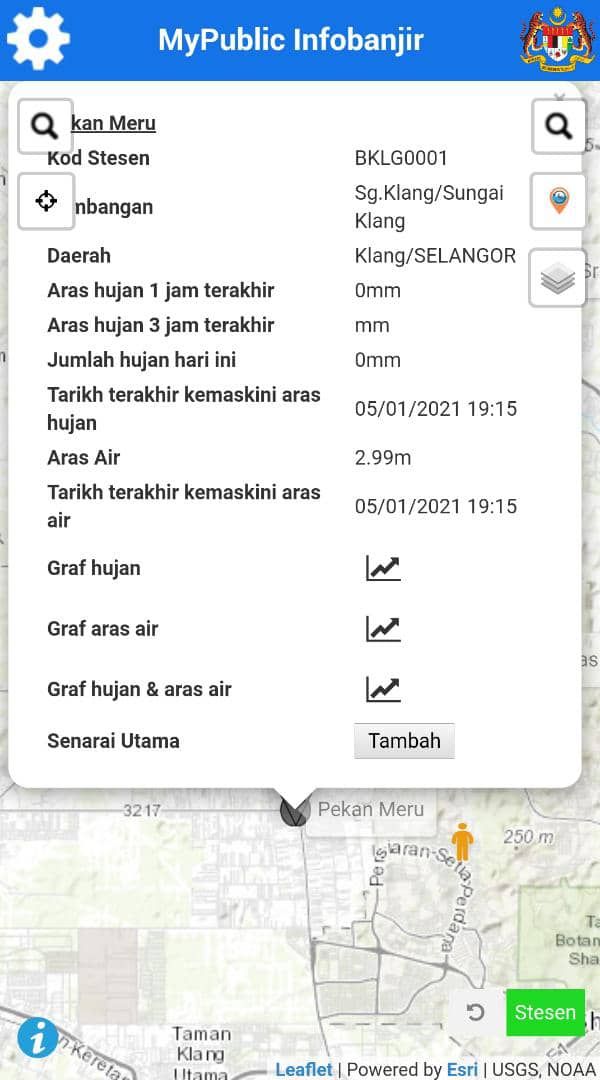Tap the right search magnifier button
Viewport: 600px width, 1080px height.
(559, 126)
